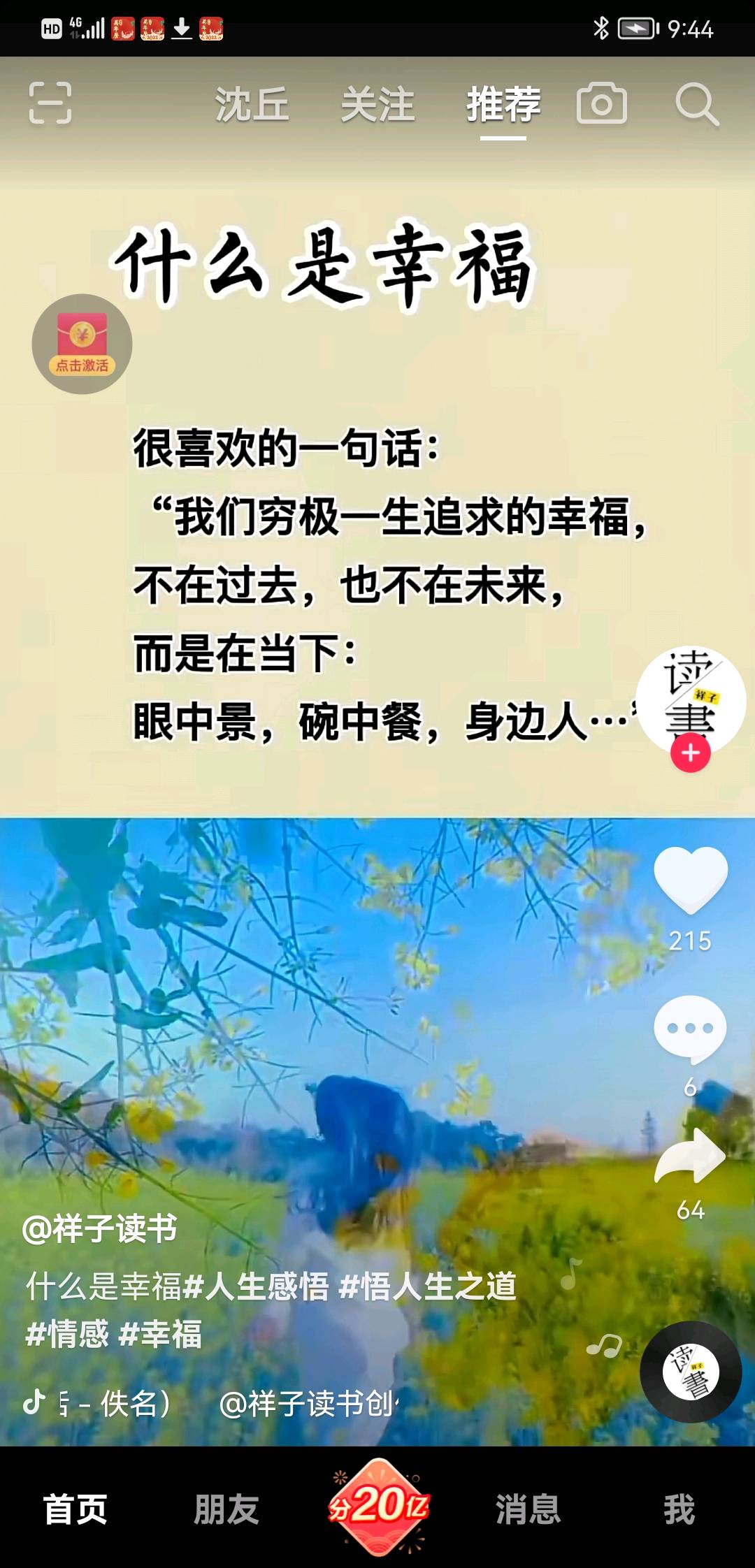
Task: Switch to the 关注 tab
Action: [377, 105]
